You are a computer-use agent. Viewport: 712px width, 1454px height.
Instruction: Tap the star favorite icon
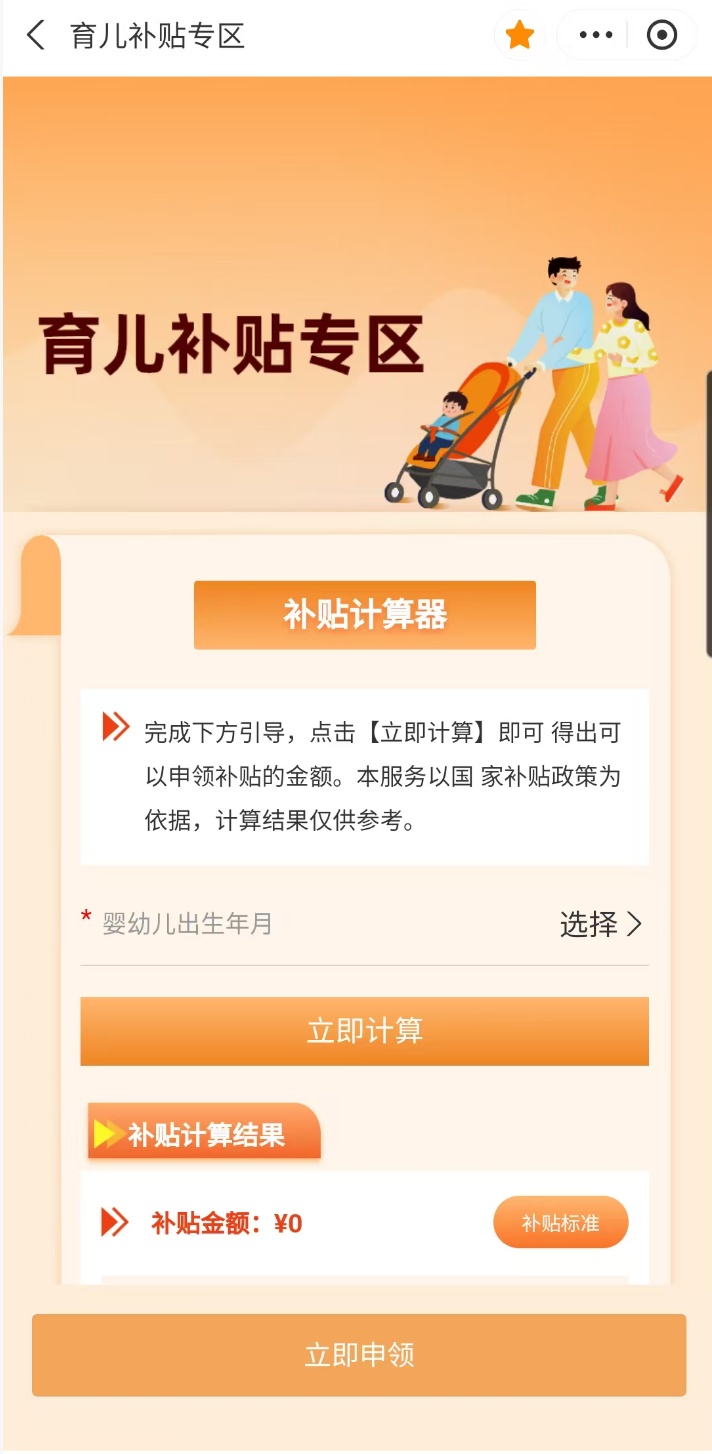coord(519,36)
